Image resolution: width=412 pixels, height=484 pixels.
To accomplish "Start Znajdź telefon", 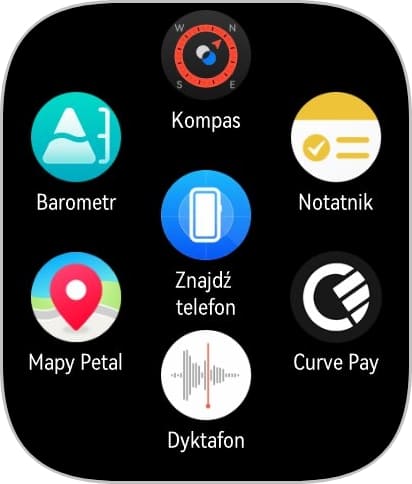I will (x=206, y=215).
